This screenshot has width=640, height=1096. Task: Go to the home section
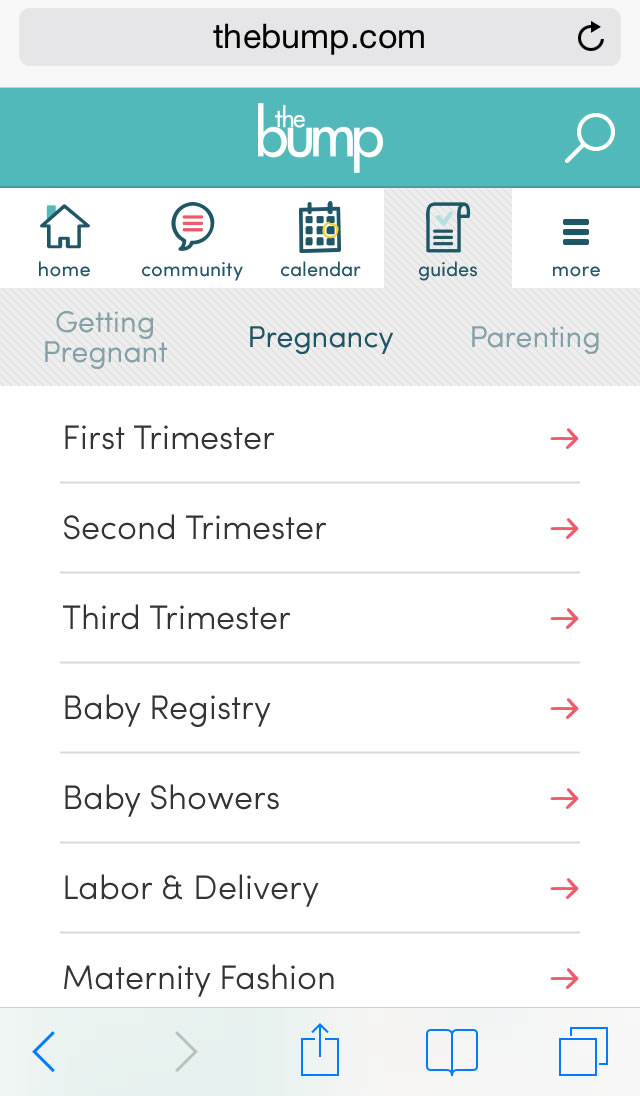coord(64,239)
